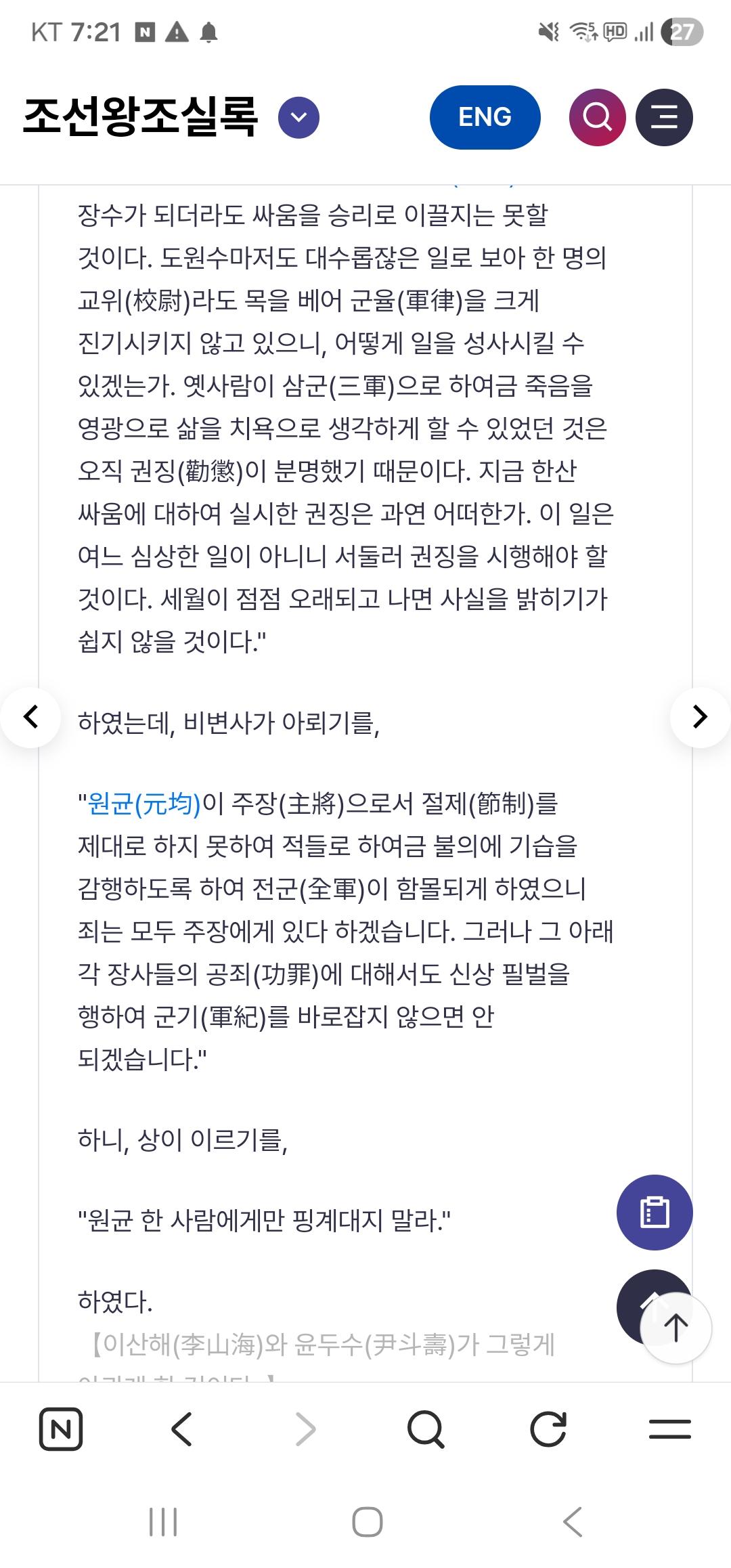Open the Naver home N button

point(61,1429)
